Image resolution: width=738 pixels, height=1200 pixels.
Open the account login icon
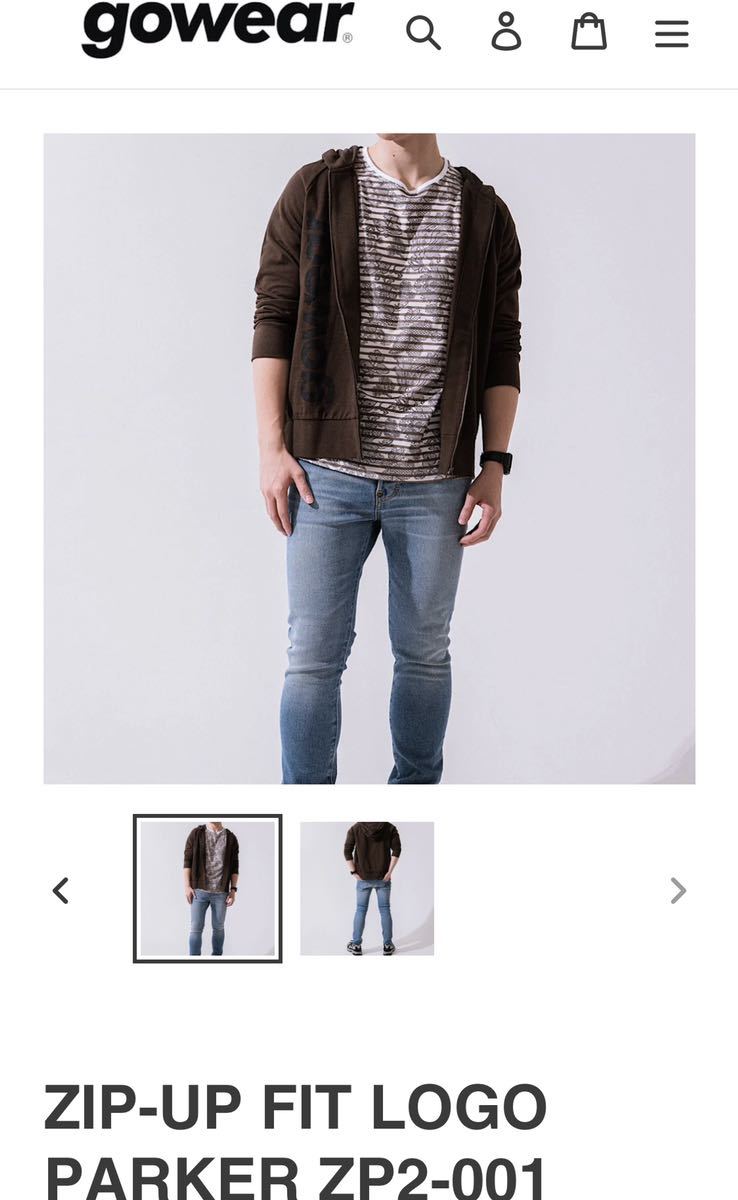[x=506, y=32]
